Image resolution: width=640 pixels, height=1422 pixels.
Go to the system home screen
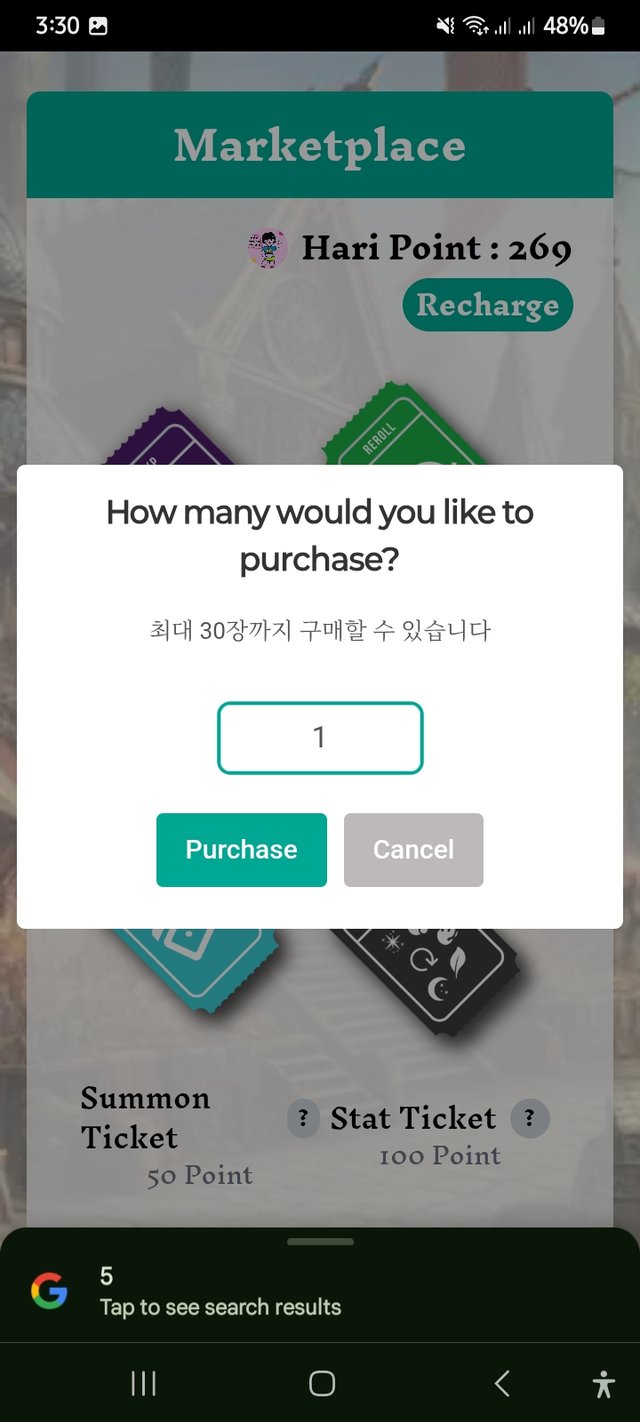[x=321, y=1383]
